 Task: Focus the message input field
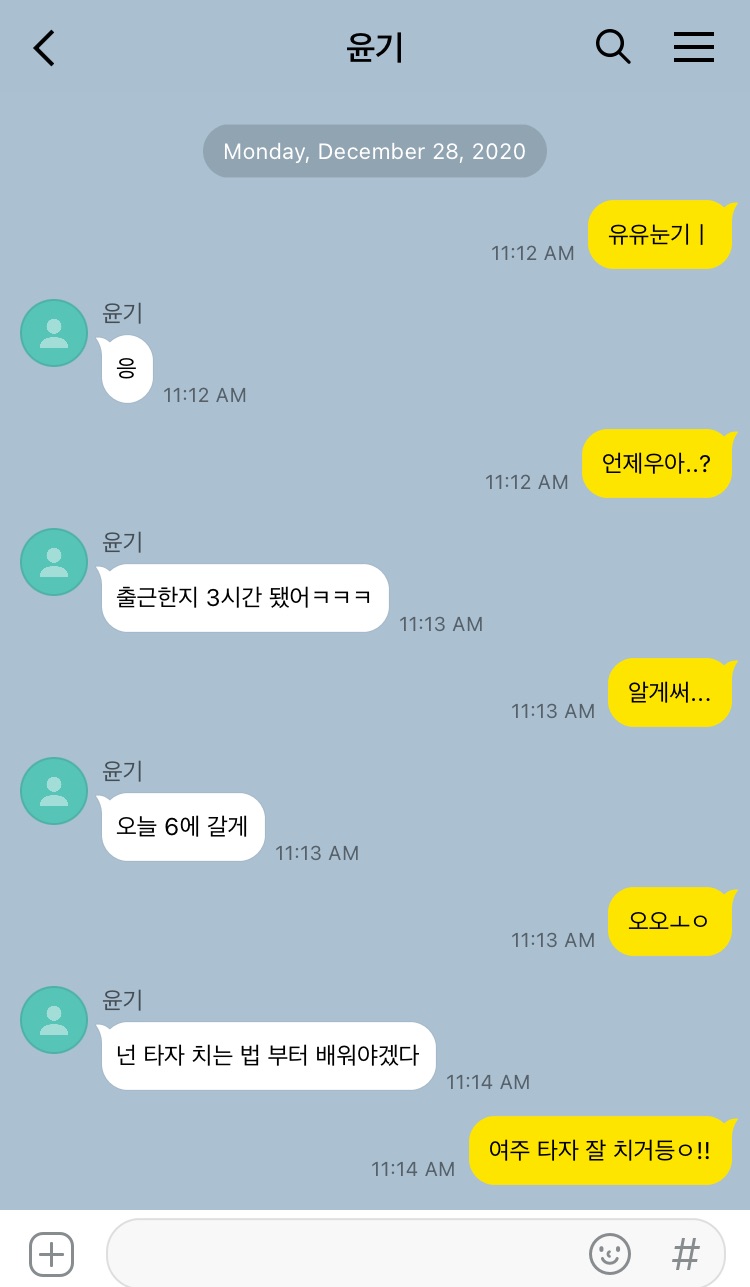340,1253
